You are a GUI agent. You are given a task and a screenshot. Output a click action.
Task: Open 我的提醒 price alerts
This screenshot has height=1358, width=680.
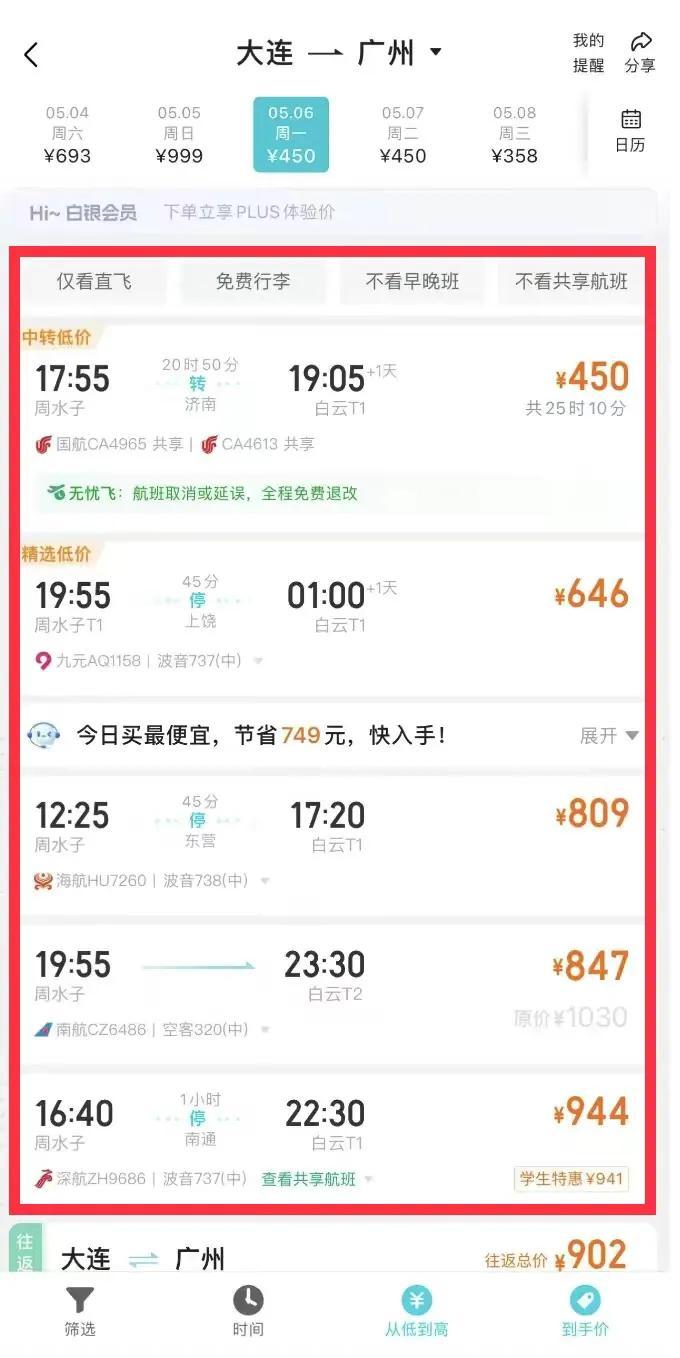[x=588, y=53]
